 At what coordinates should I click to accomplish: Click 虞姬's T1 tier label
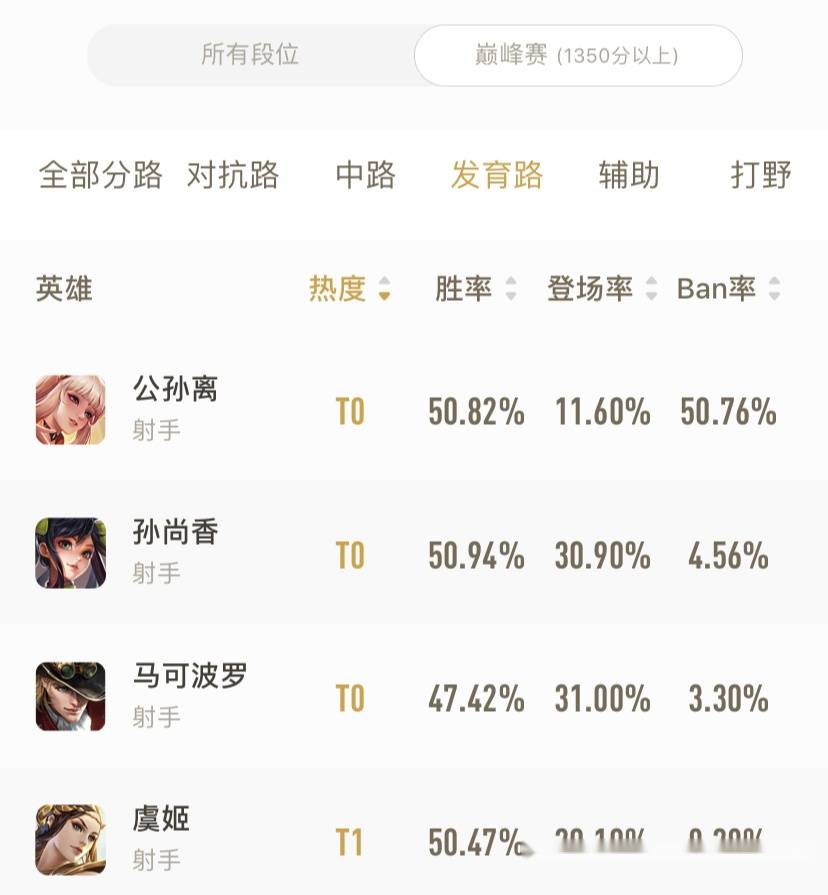tap(350, 842)
